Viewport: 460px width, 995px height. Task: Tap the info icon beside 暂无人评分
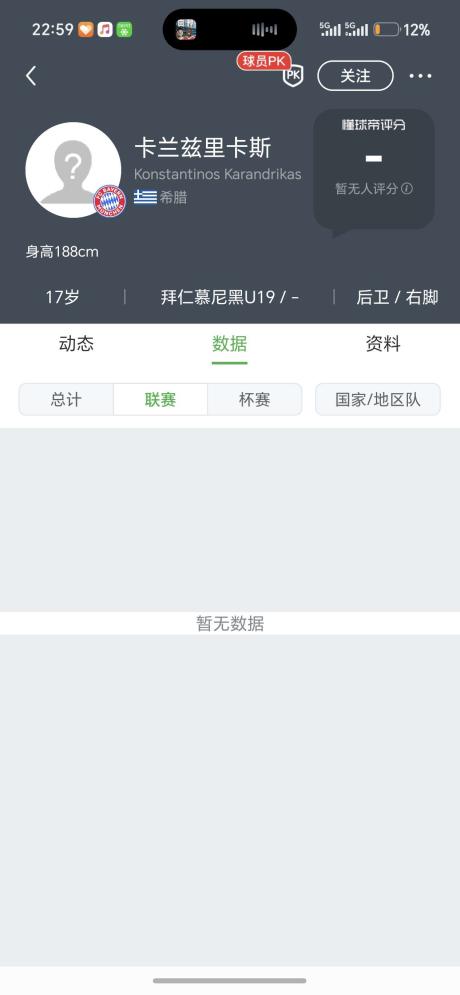(407, 188)
